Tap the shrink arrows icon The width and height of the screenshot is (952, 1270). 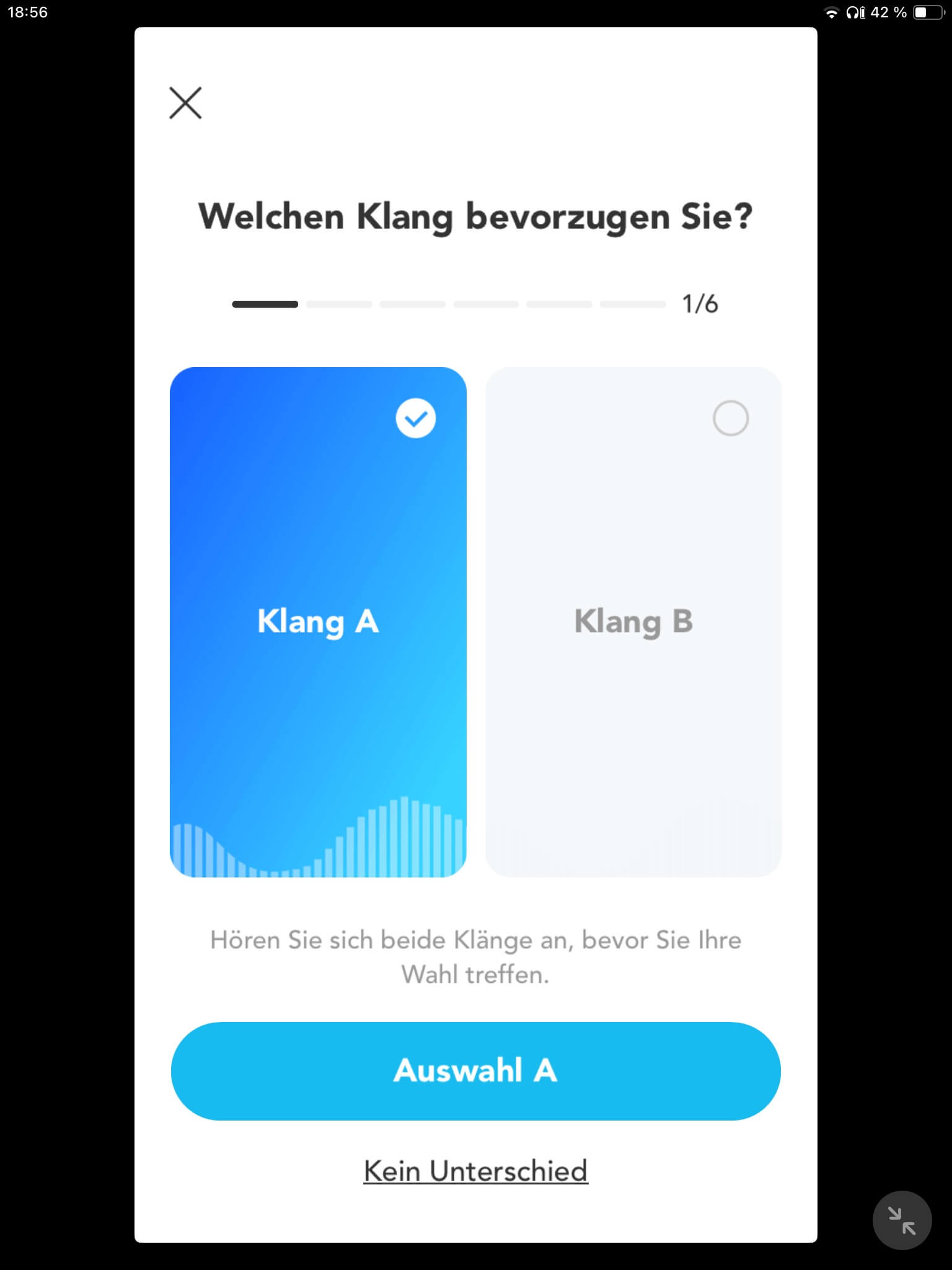click(902, 1220)
